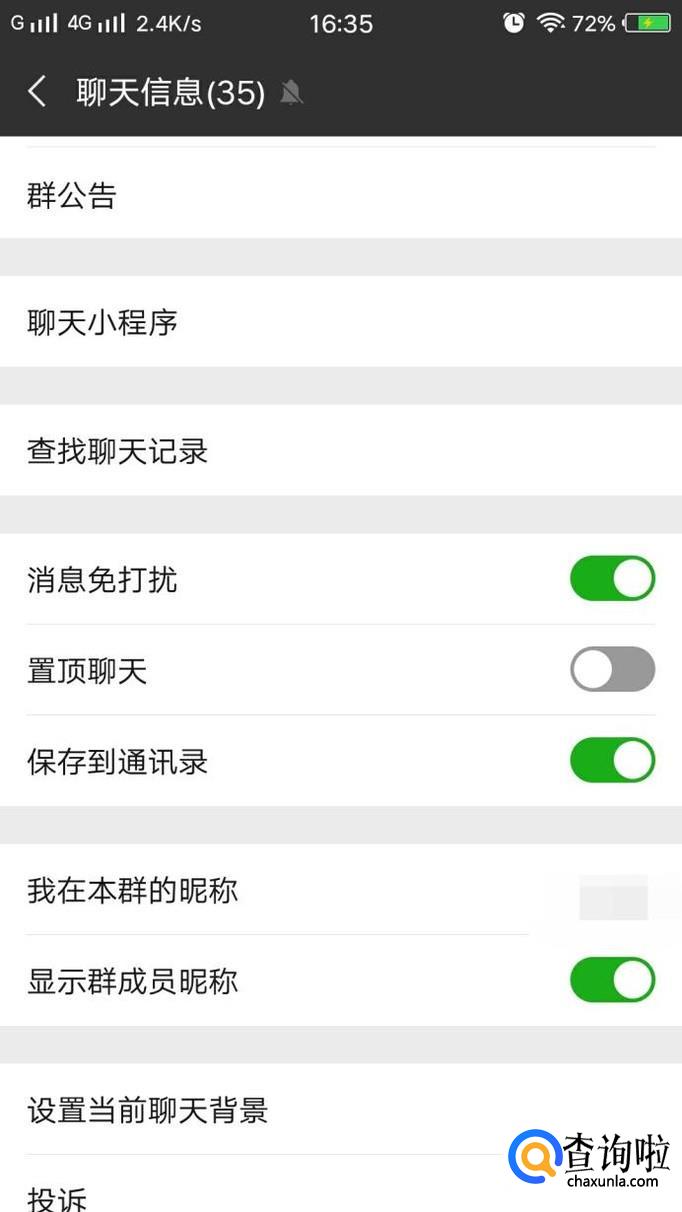Disable the 显示群成员昵称 switch

point(612,980)
